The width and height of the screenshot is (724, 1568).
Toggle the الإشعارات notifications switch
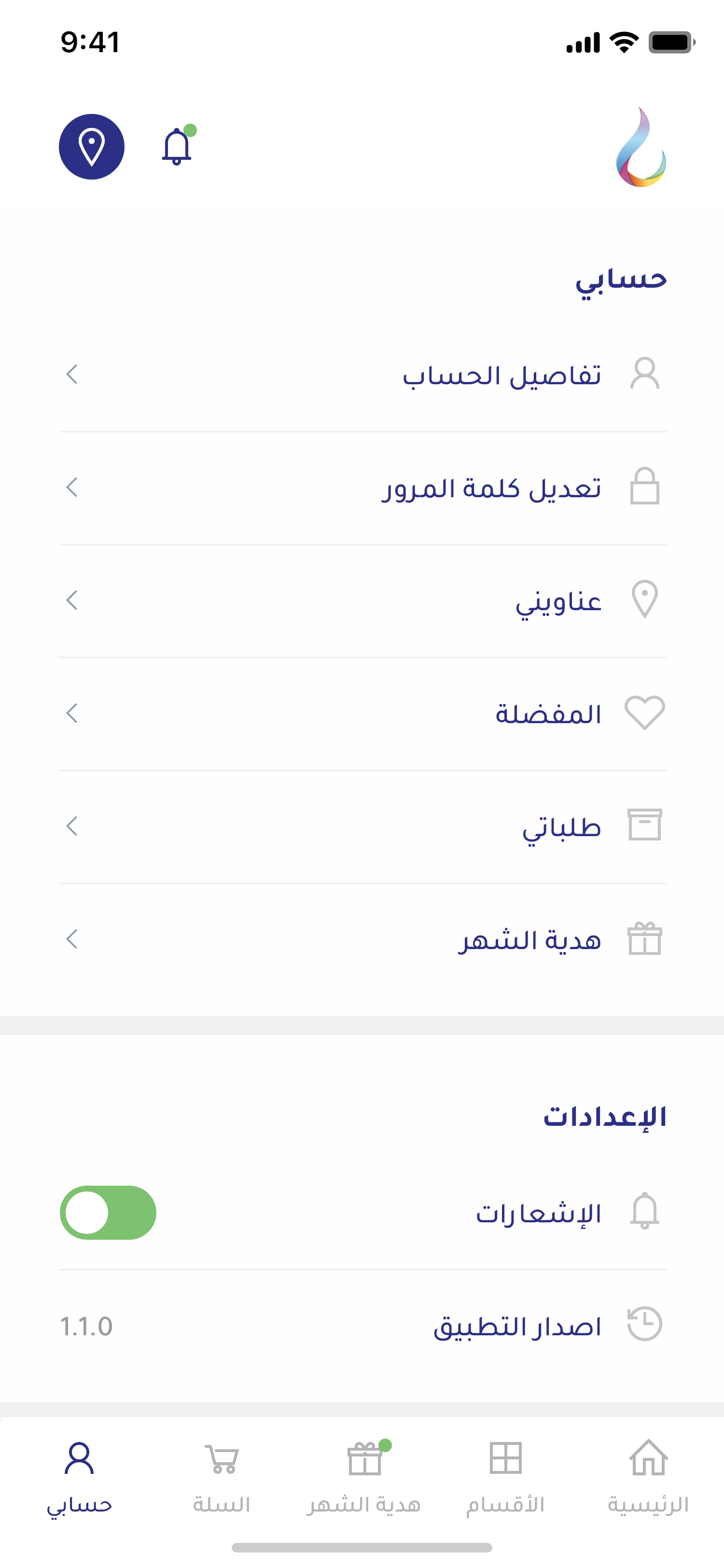pos(108,1213)
